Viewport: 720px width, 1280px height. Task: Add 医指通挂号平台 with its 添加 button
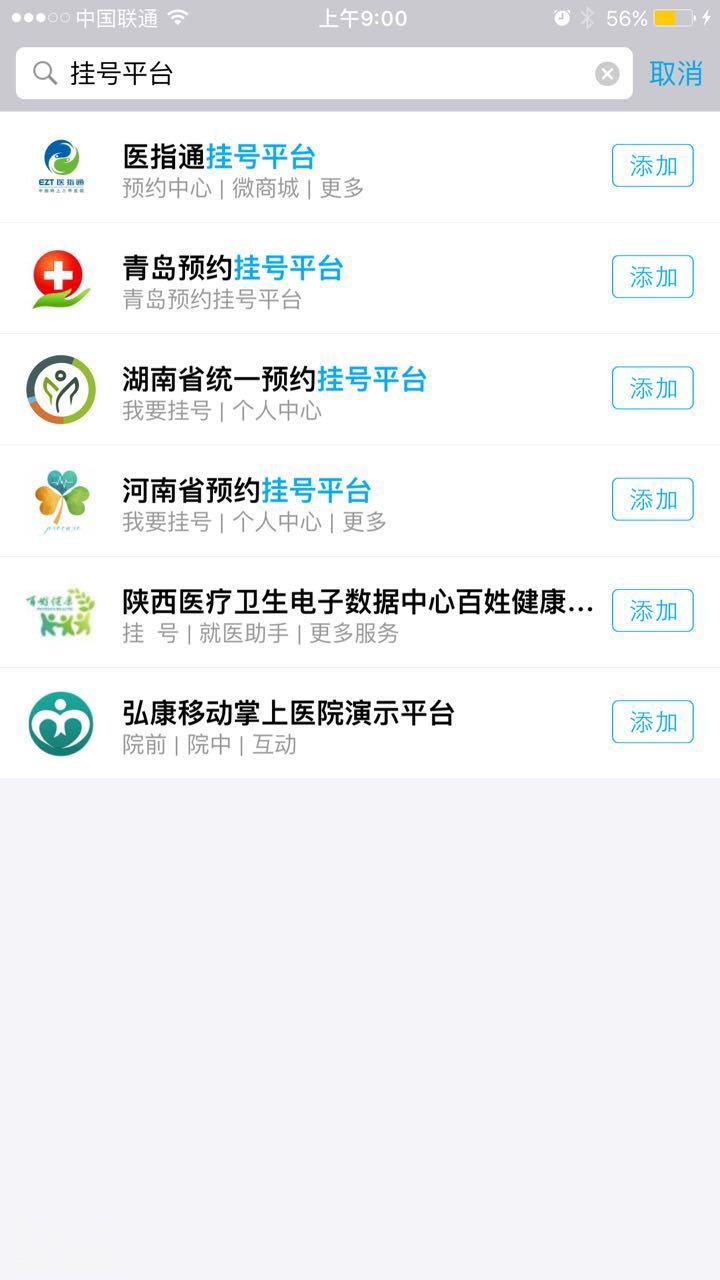653,166
